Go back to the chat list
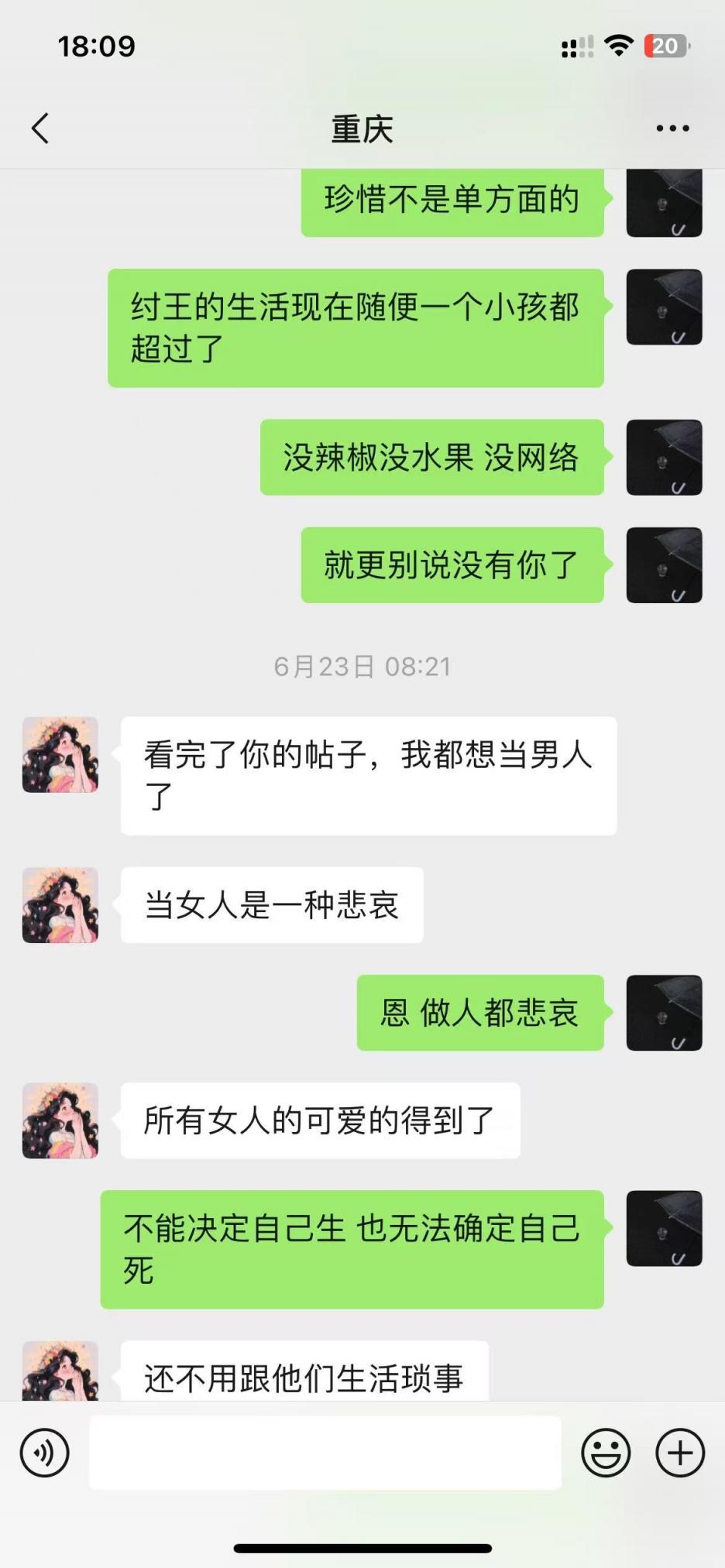This screenshot has width=725, height=1568. pos(40,129)
